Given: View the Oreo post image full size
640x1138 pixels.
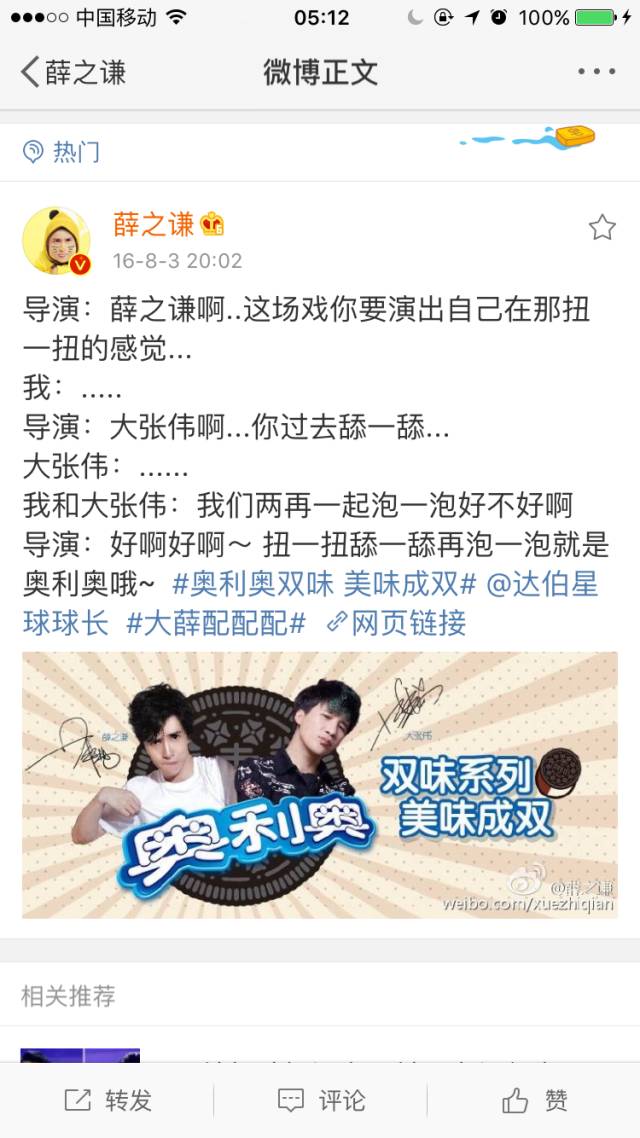Looking at the screenshot, I should coord(320,785).
